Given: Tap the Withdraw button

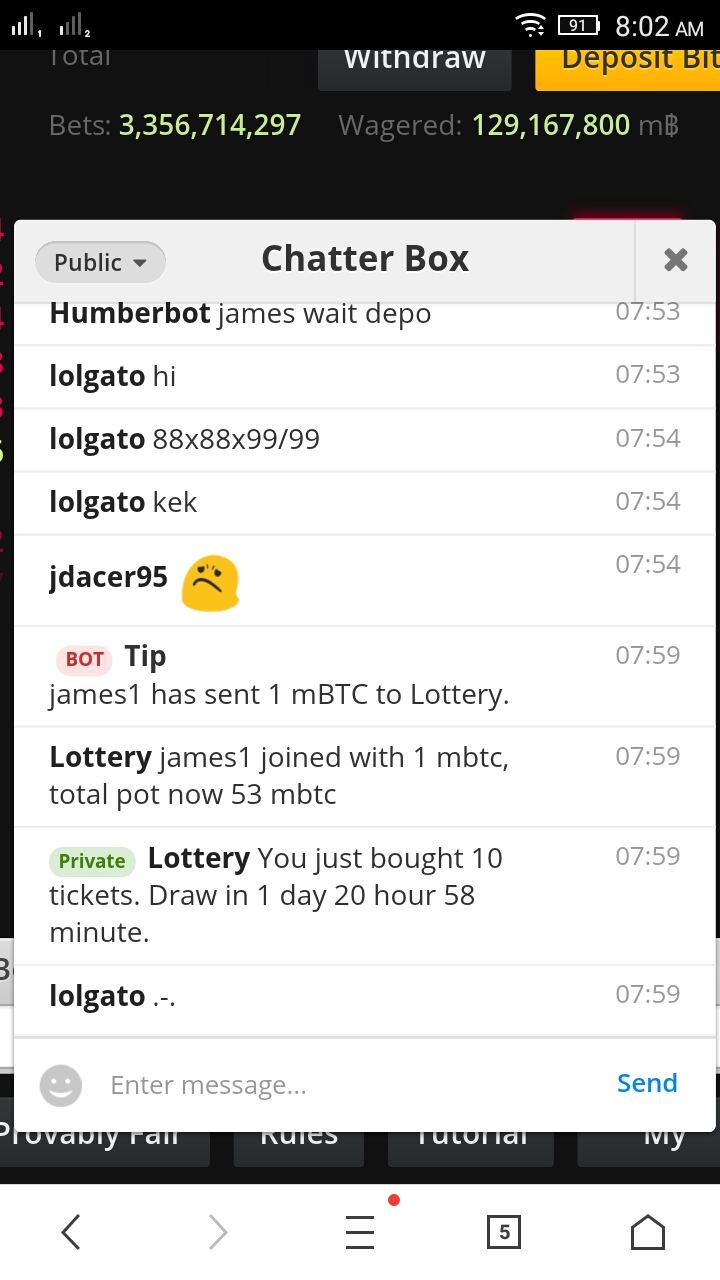Looking at the screenshot, I should click(415, 68).
